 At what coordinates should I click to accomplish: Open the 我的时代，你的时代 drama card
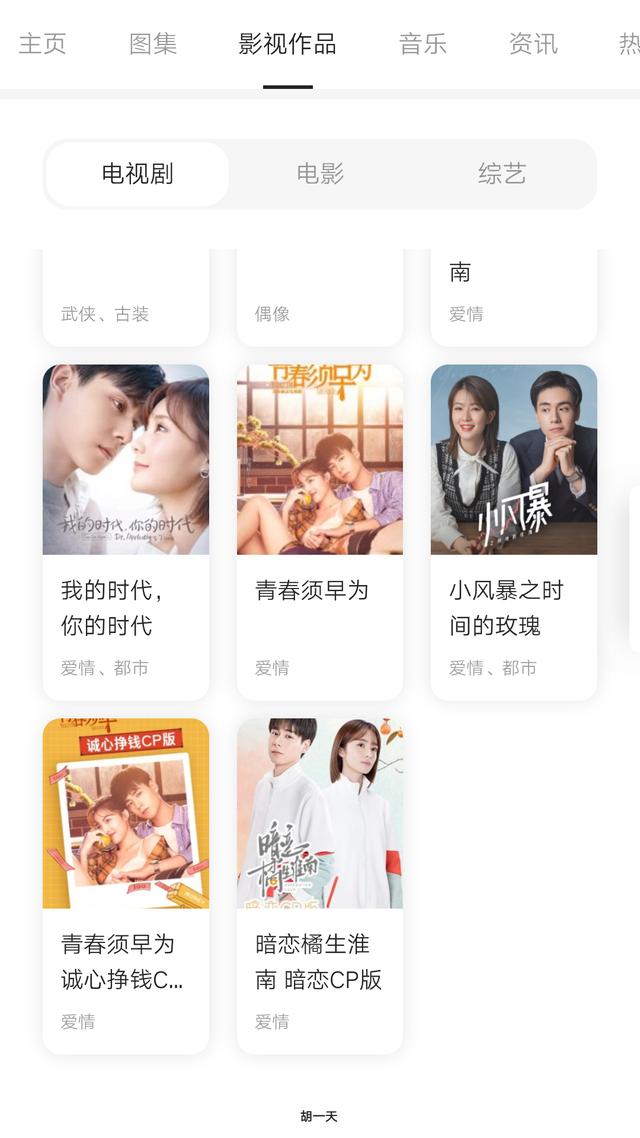click(126, 531)
